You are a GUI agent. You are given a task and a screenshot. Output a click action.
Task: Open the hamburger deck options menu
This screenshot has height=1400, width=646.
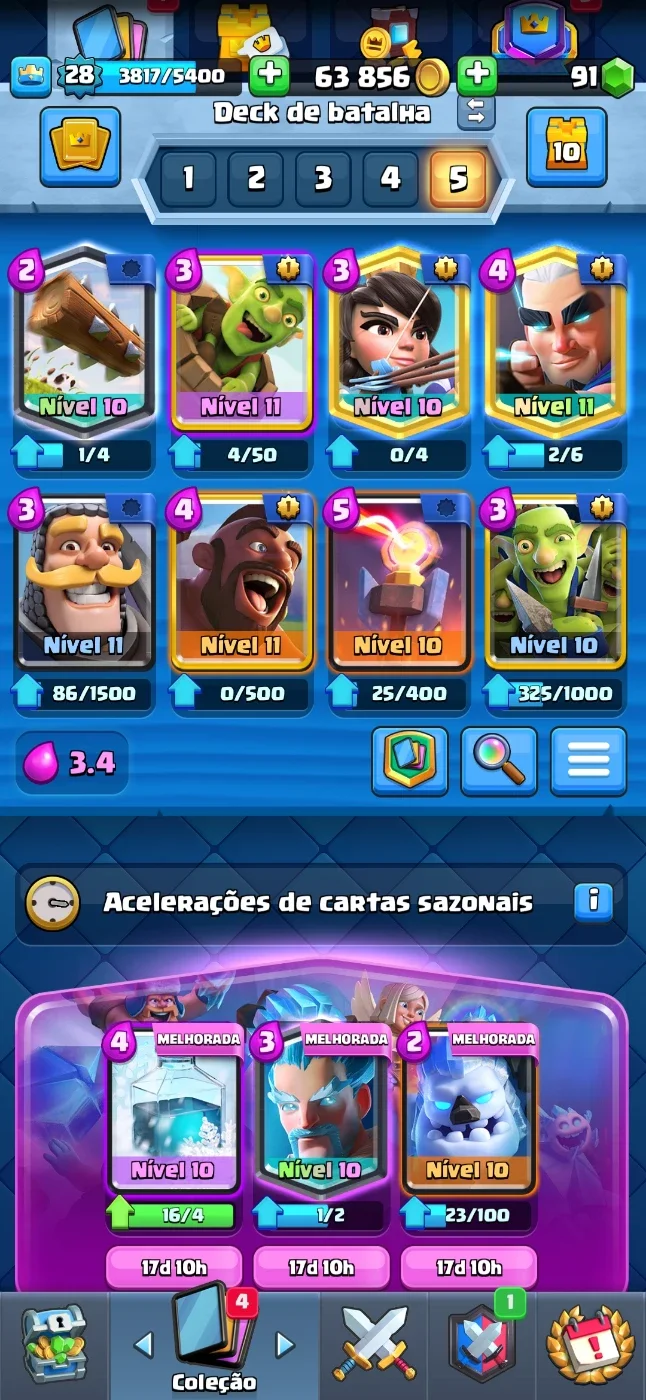588,762
